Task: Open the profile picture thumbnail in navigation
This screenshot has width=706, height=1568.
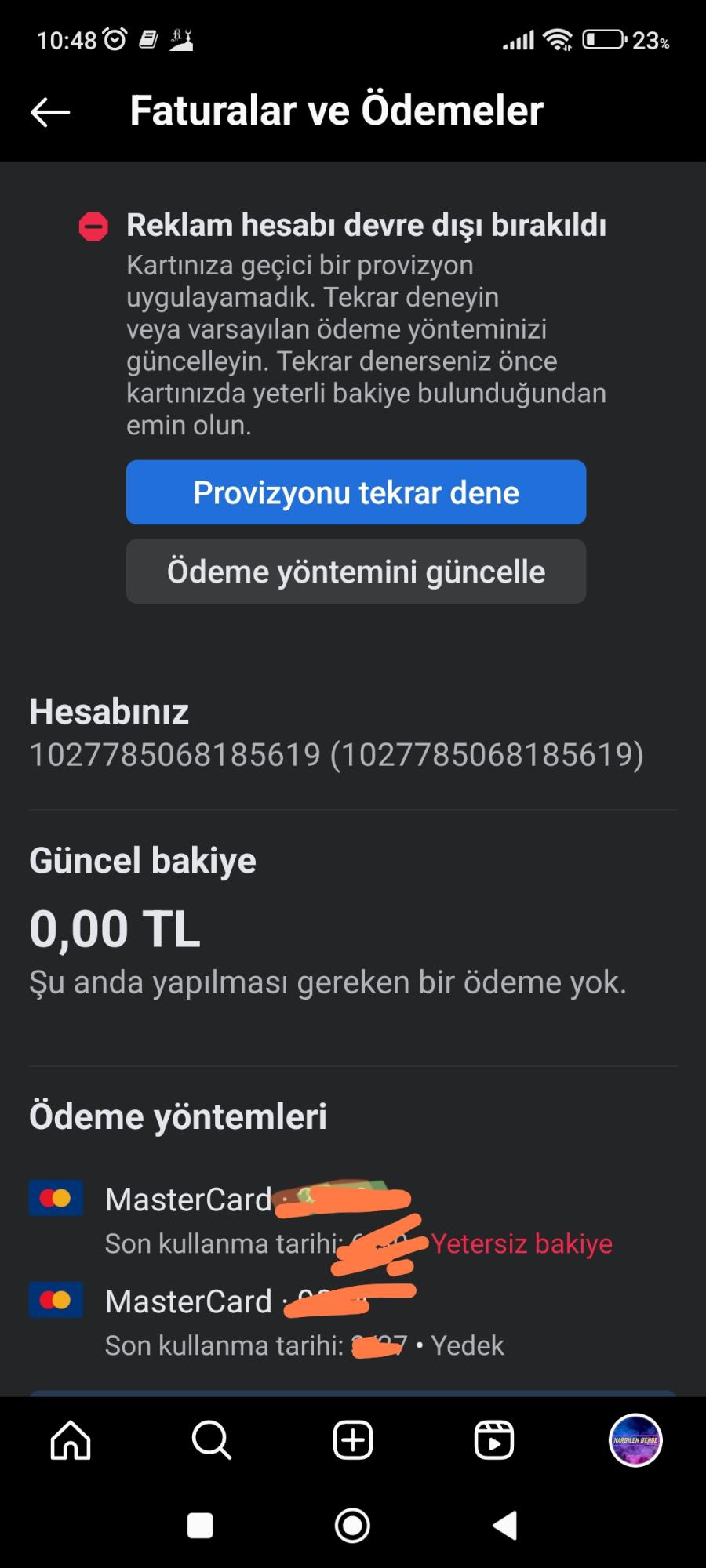Action: pyautogui.click(x=635, y=1439)
